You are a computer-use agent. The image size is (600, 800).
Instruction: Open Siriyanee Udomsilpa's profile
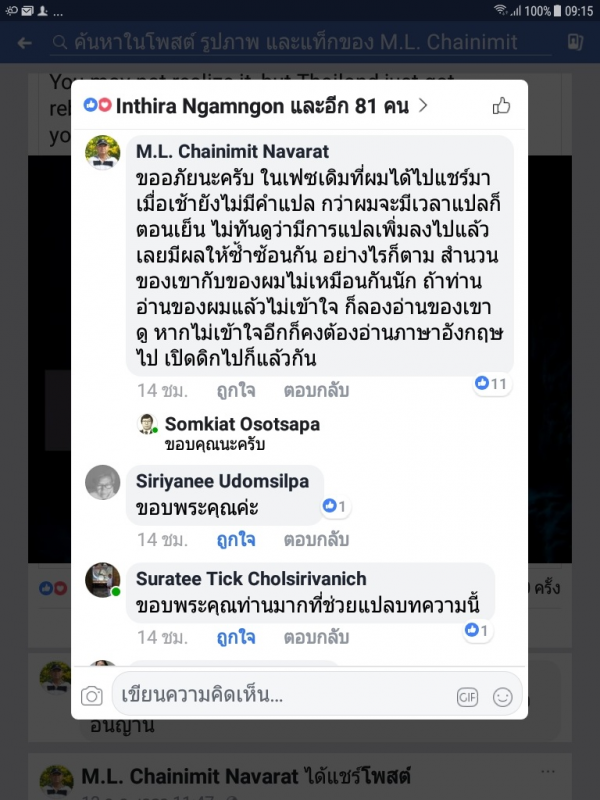point(222,481)
